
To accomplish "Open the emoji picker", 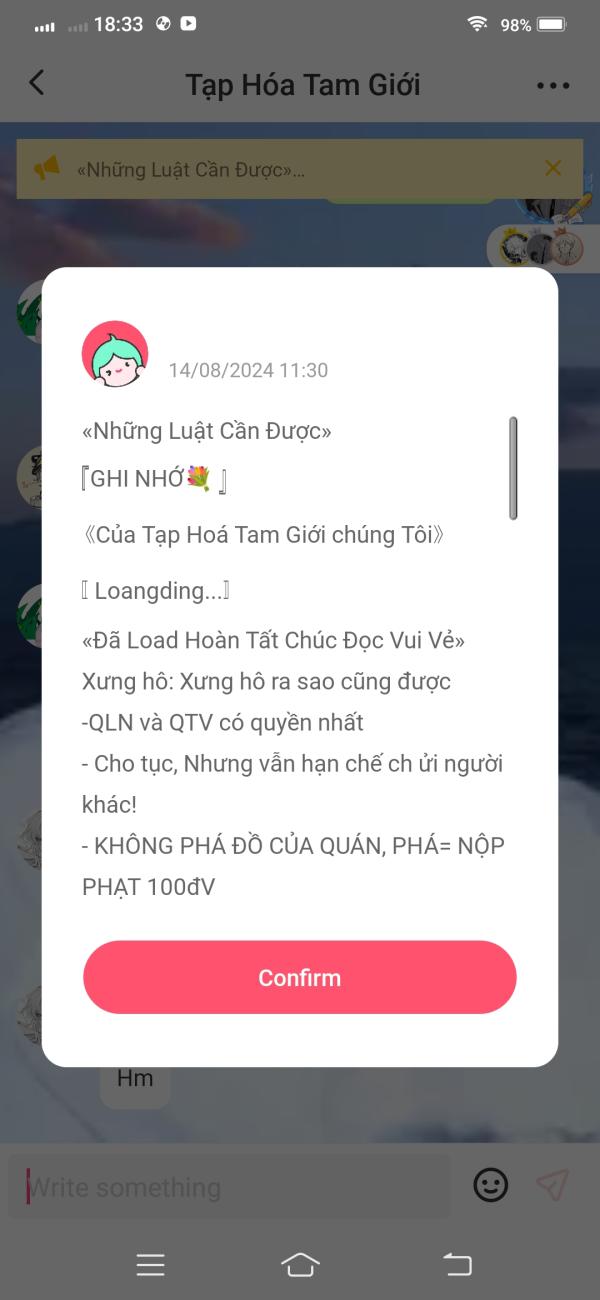I will [x=490, y=1186].
